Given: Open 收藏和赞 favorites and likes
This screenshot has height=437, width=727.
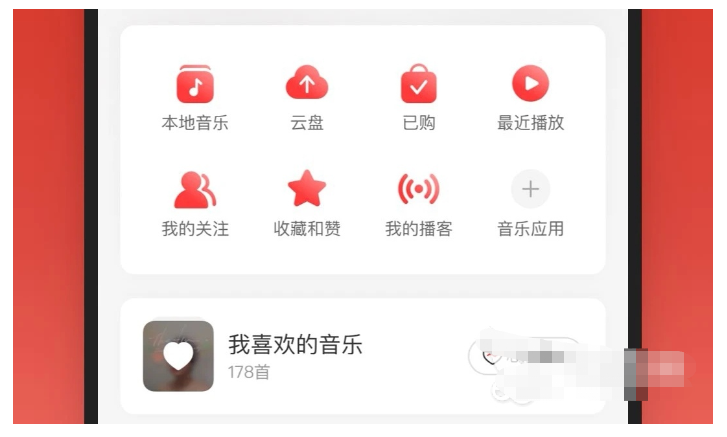Looking at the screenshot, I should pyautogui.click(x=307, y=191).
